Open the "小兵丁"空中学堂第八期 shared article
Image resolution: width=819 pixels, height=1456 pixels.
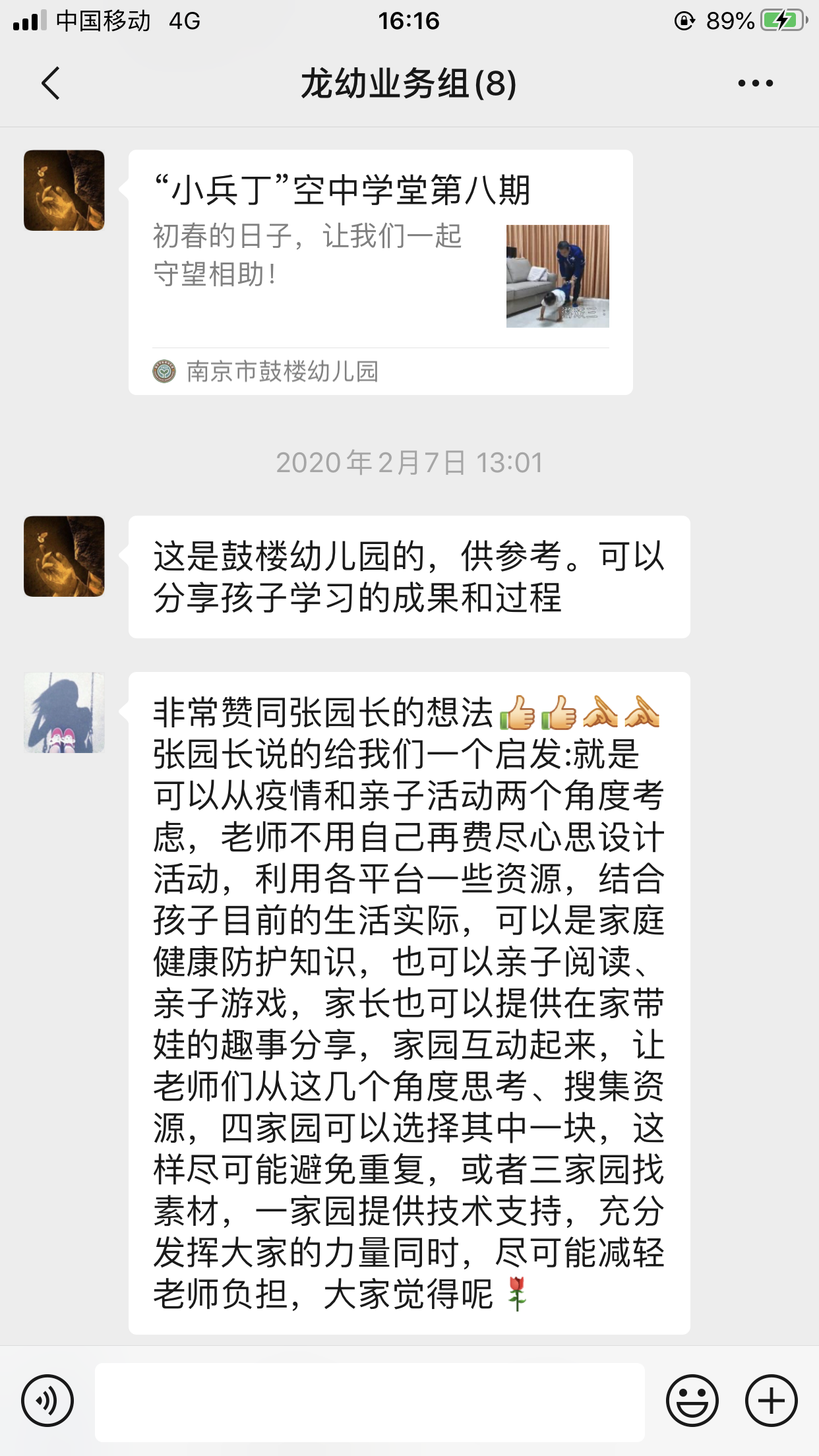click(x=380, y=272)
